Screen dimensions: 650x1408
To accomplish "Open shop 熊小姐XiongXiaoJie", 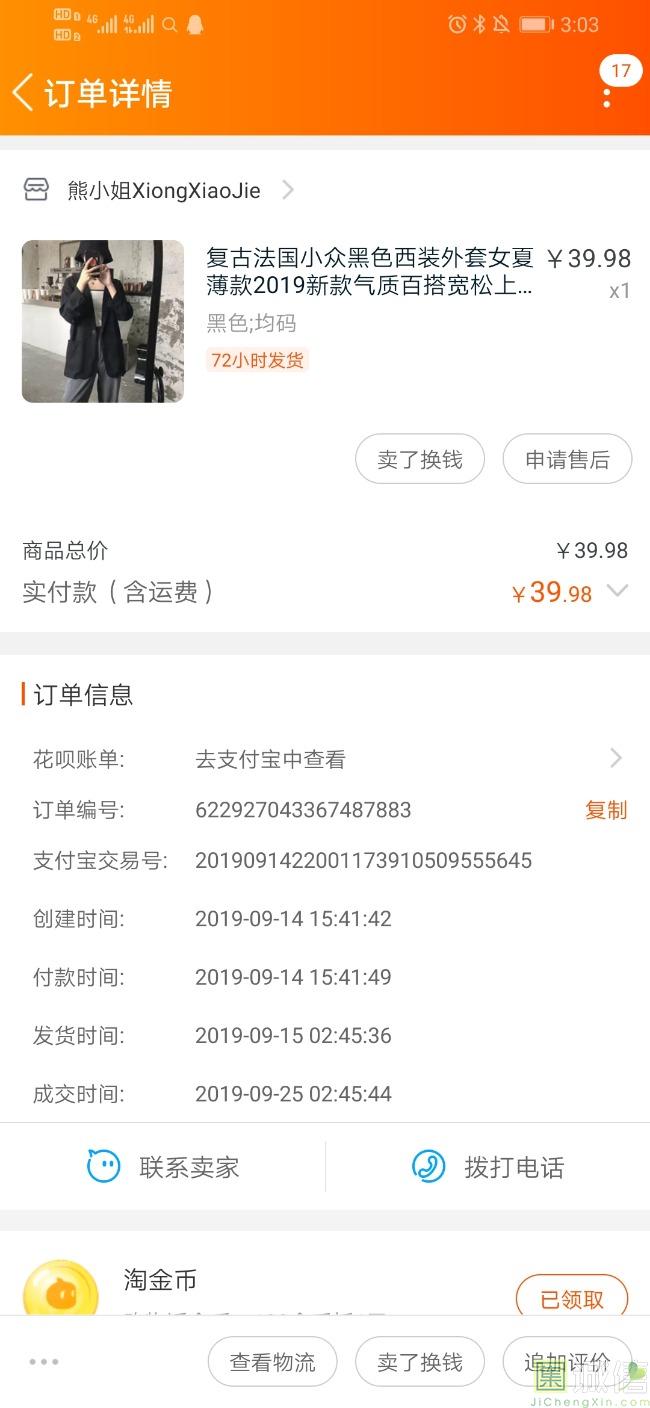I will (x=164, y=190).
